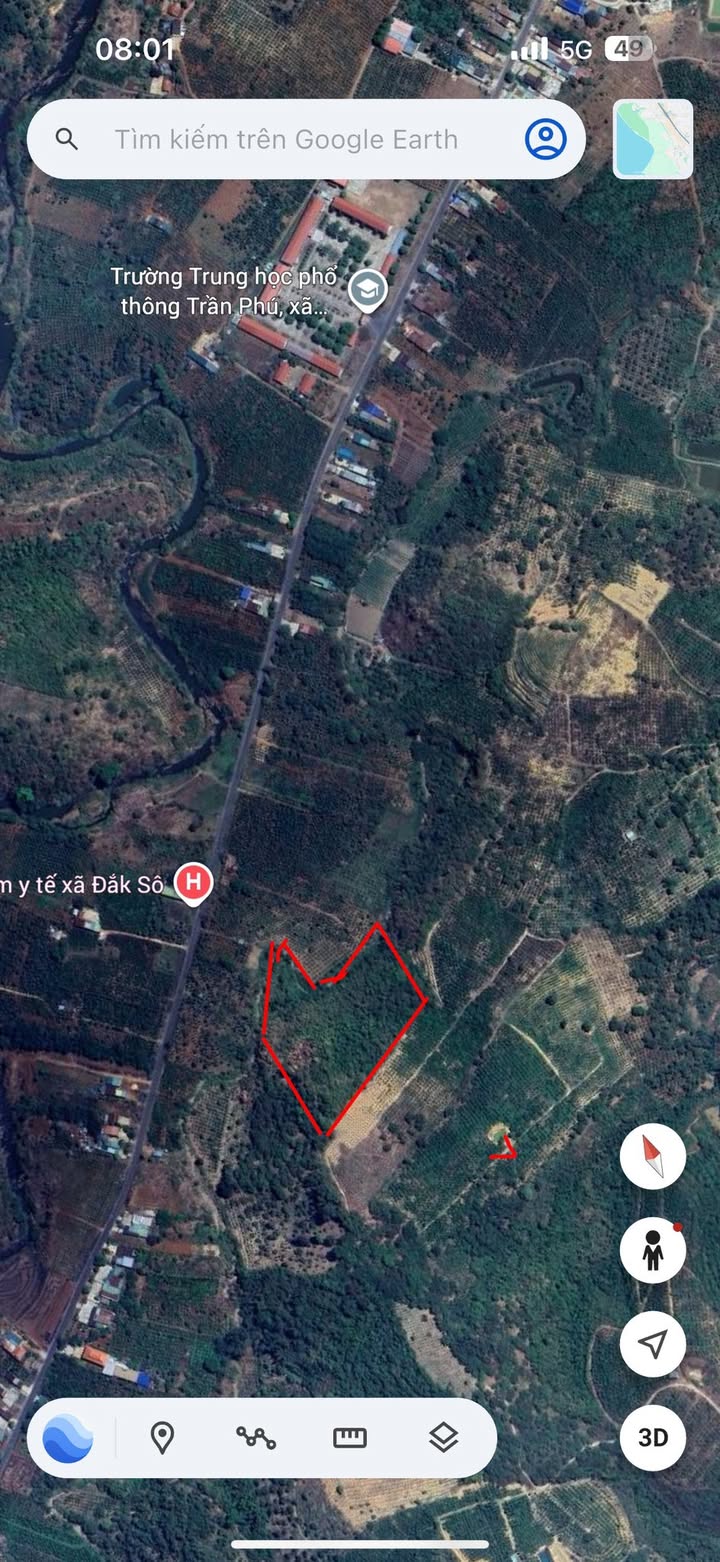Add a placemark pin
This screenshot has height=1562, width=720.
pos(162,1438)
